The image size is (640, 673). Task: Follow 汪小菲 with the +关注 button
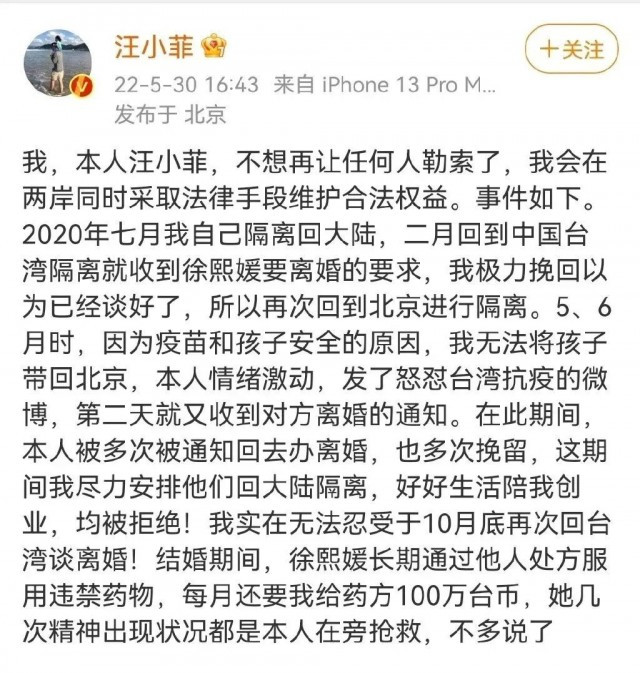click(571, 49)
